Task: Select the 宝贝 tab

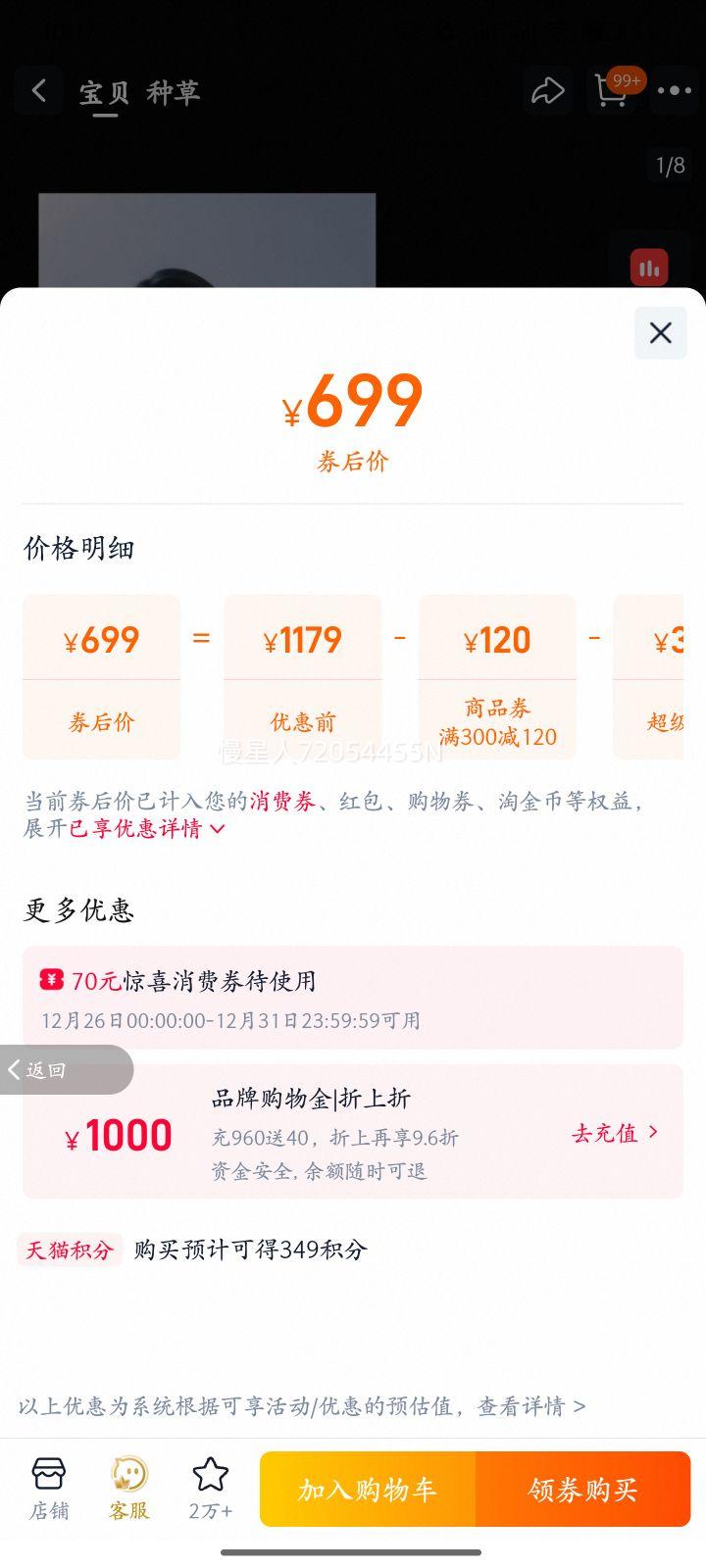Action: coord(101,91)
